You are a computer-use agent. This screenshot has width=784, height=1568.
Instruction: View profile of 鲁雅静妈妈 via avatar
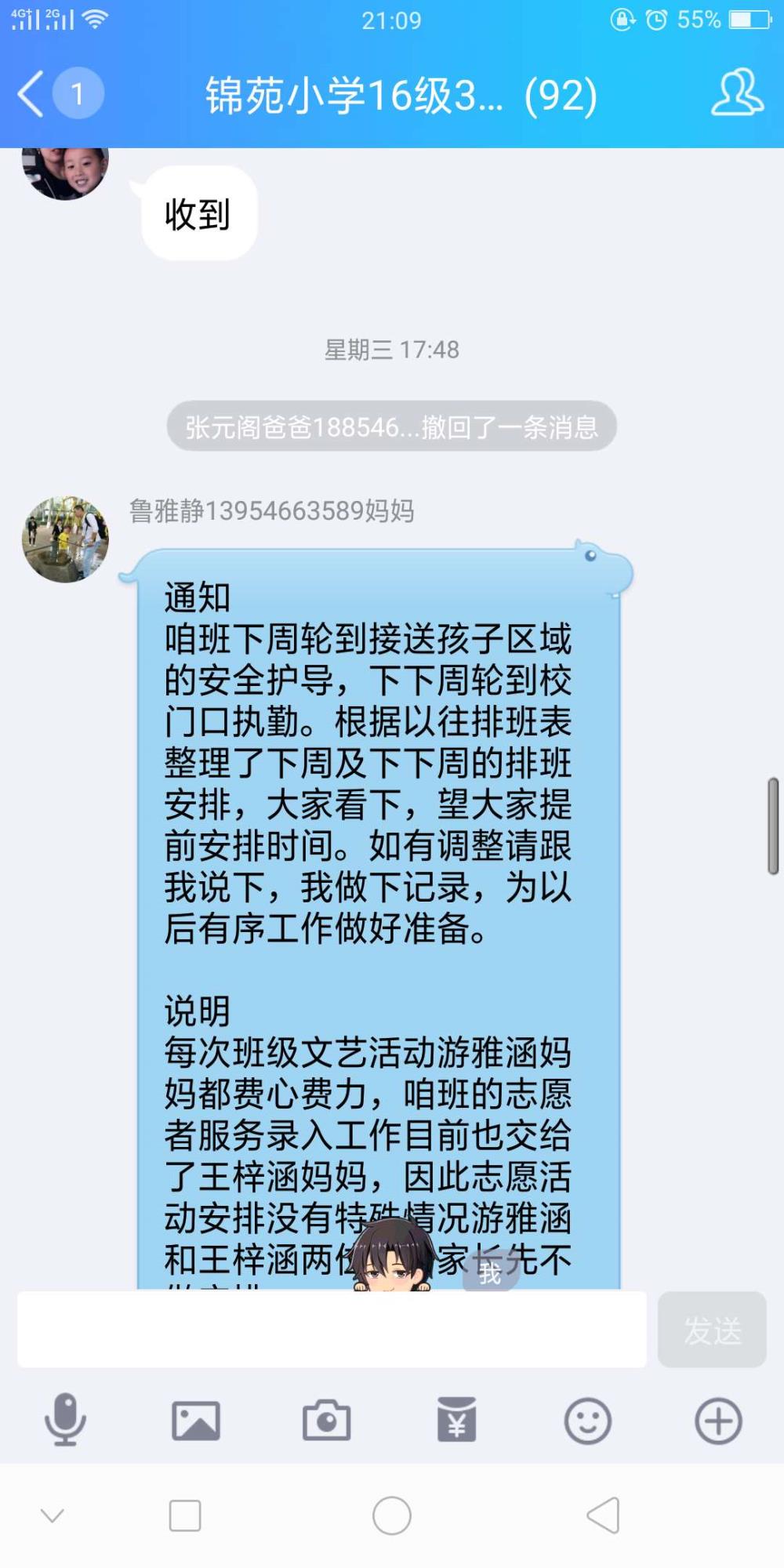[x=65, y=539]
